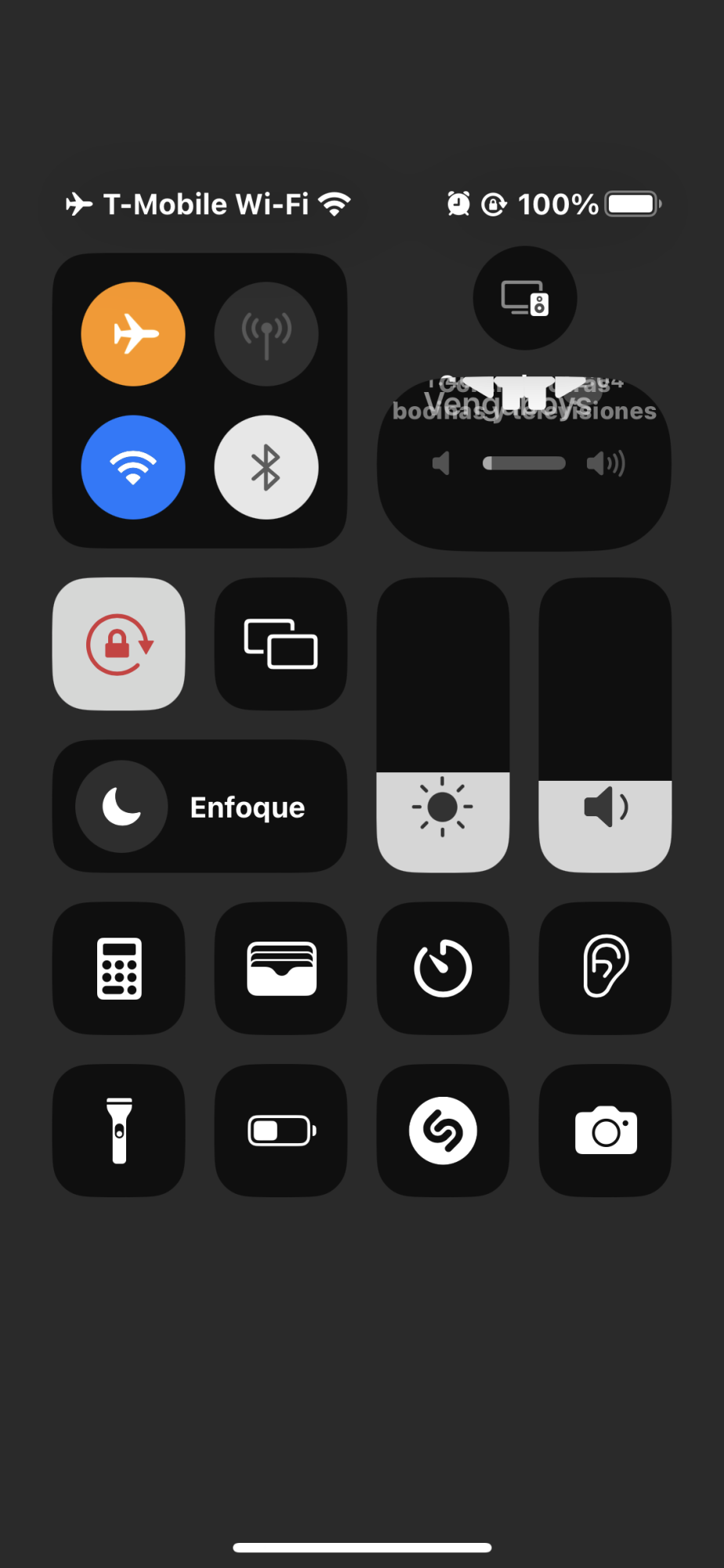The height and width of the screenshot is (1568, 724).
Task: Open the Timer
Action: point(443,968)
